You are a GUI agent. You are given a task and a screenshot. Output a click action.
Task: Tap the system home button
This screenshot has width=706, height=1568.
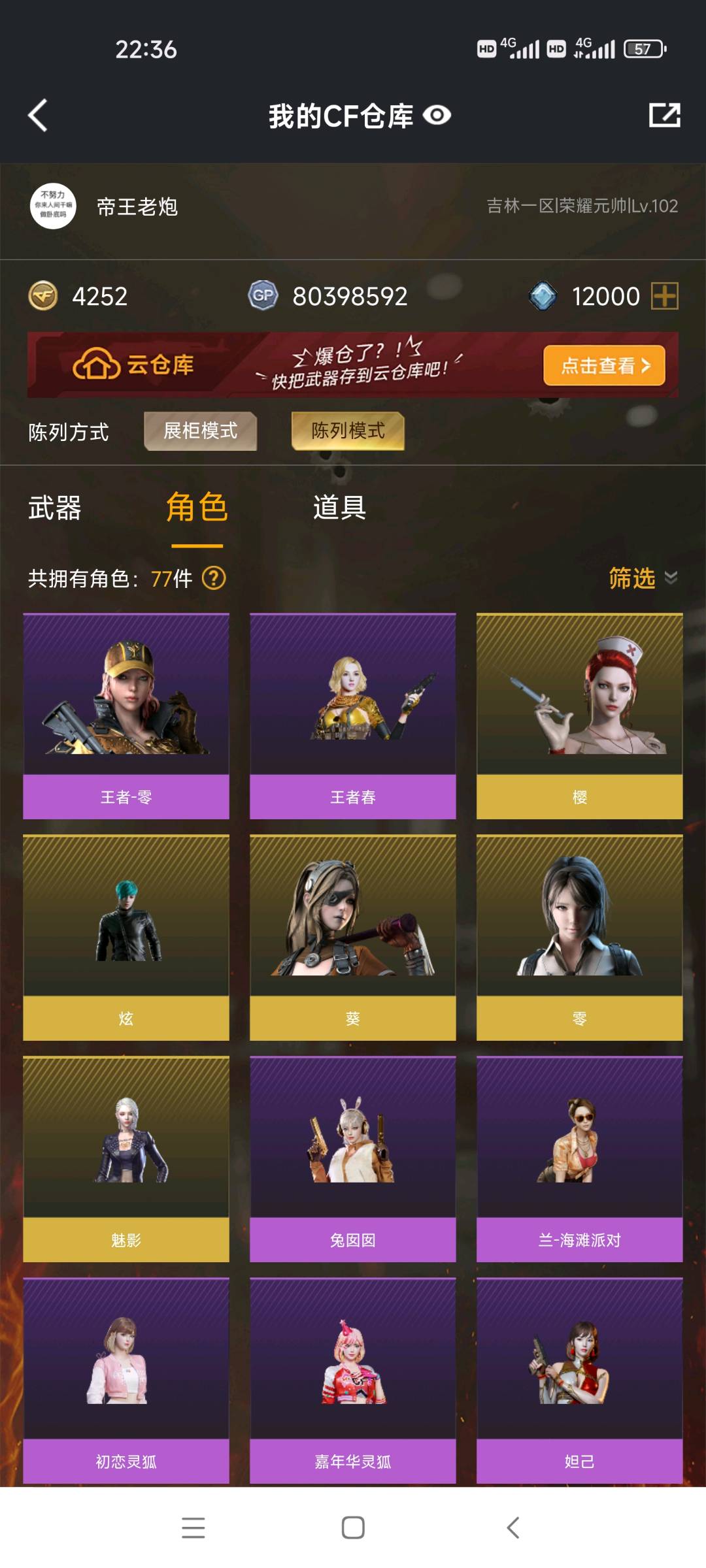[x=353, y=1527]
